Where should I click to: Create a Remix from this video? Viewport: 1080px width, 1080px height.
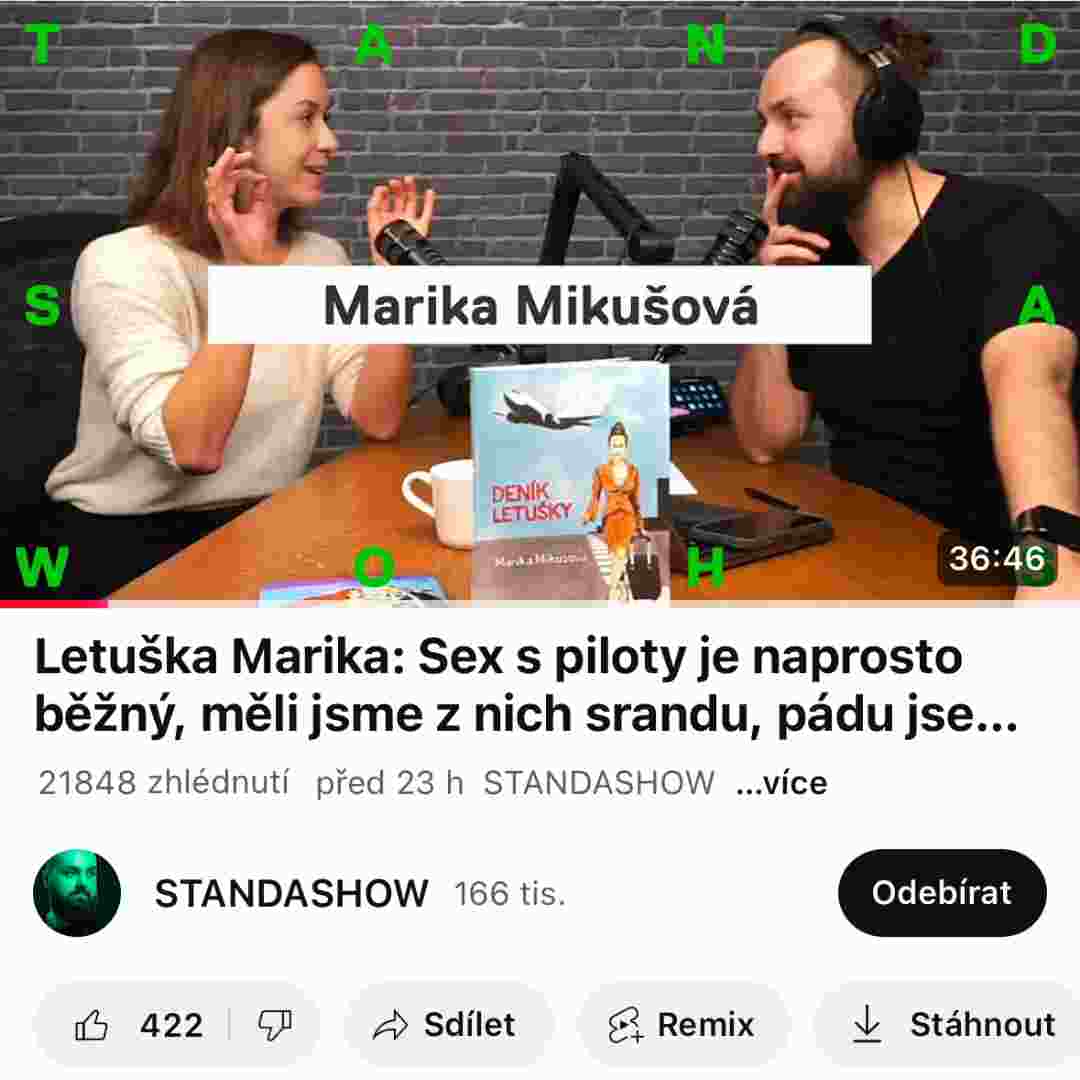pyautogui.click(x=682, y=1025)
